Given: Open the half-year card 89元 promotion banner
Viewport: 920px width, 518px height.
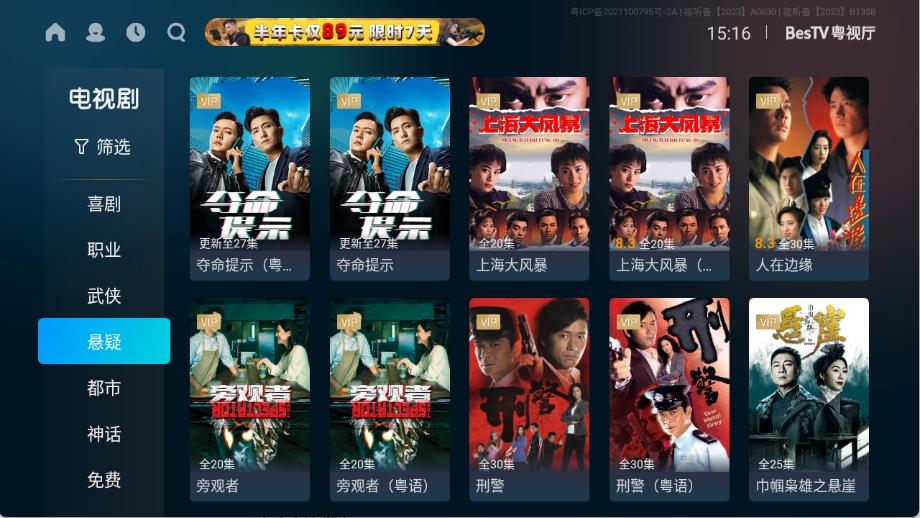Looking at the screenshot, I should click(345, 33).
